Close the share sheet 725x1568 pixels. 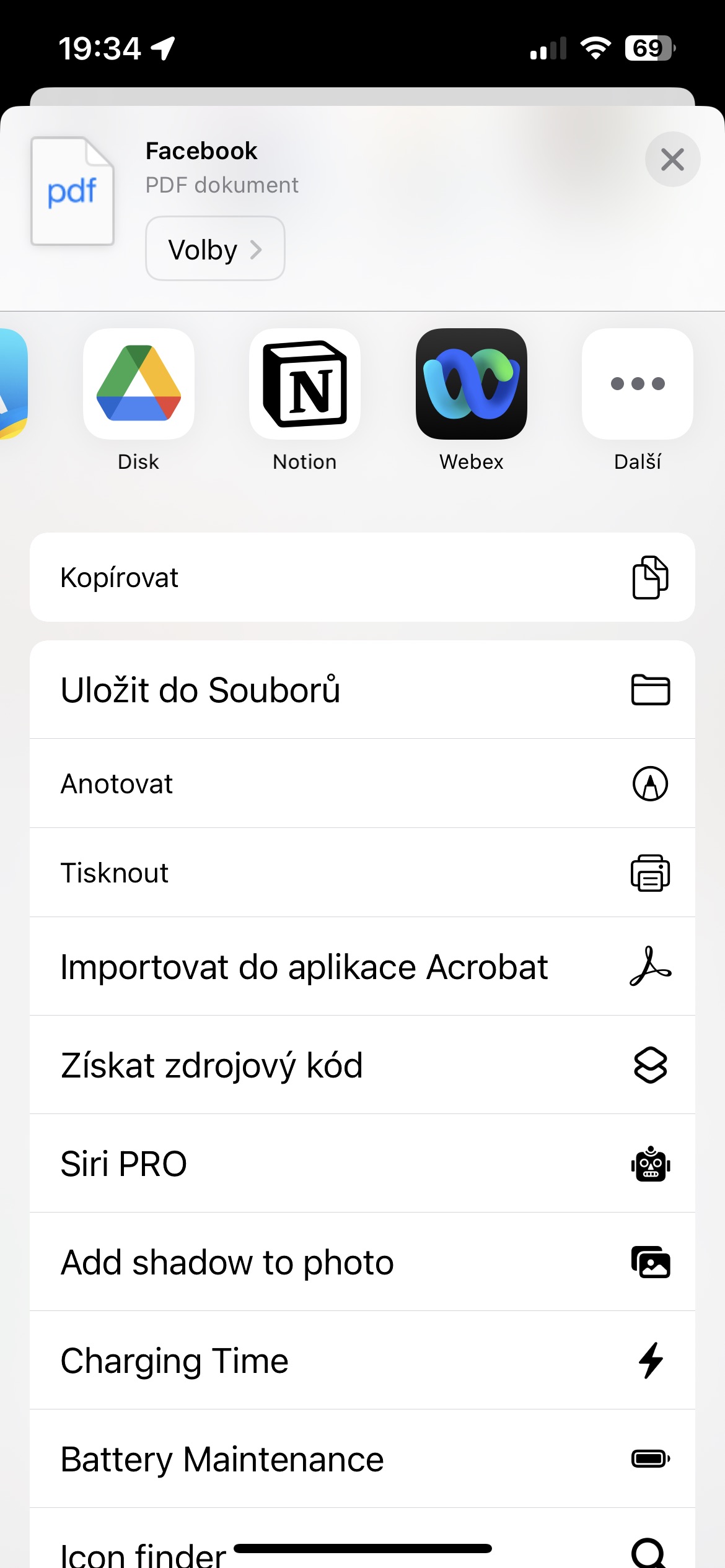pos(672,159)
